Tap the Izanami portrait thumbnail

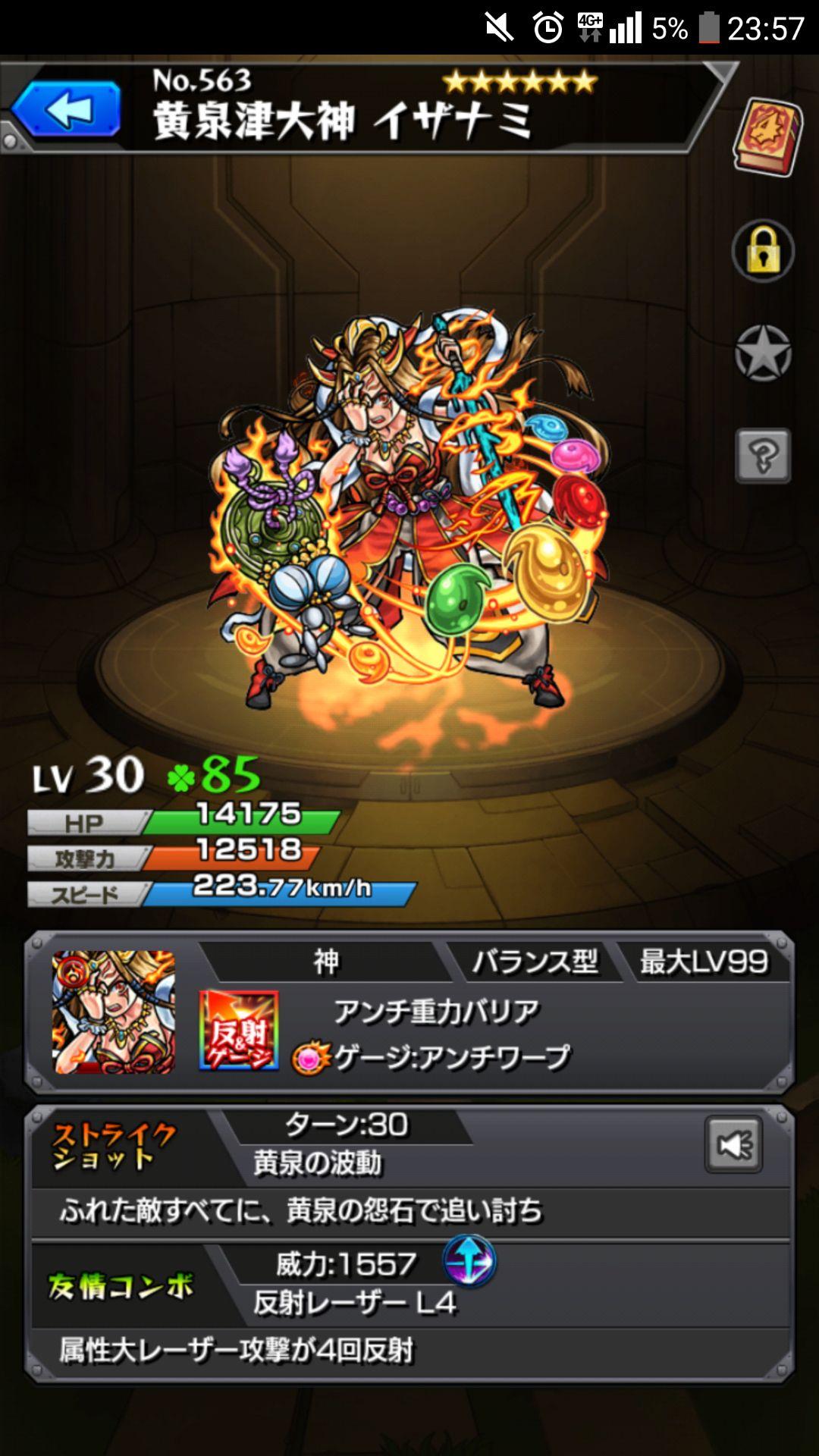[x=114, y=1012]
